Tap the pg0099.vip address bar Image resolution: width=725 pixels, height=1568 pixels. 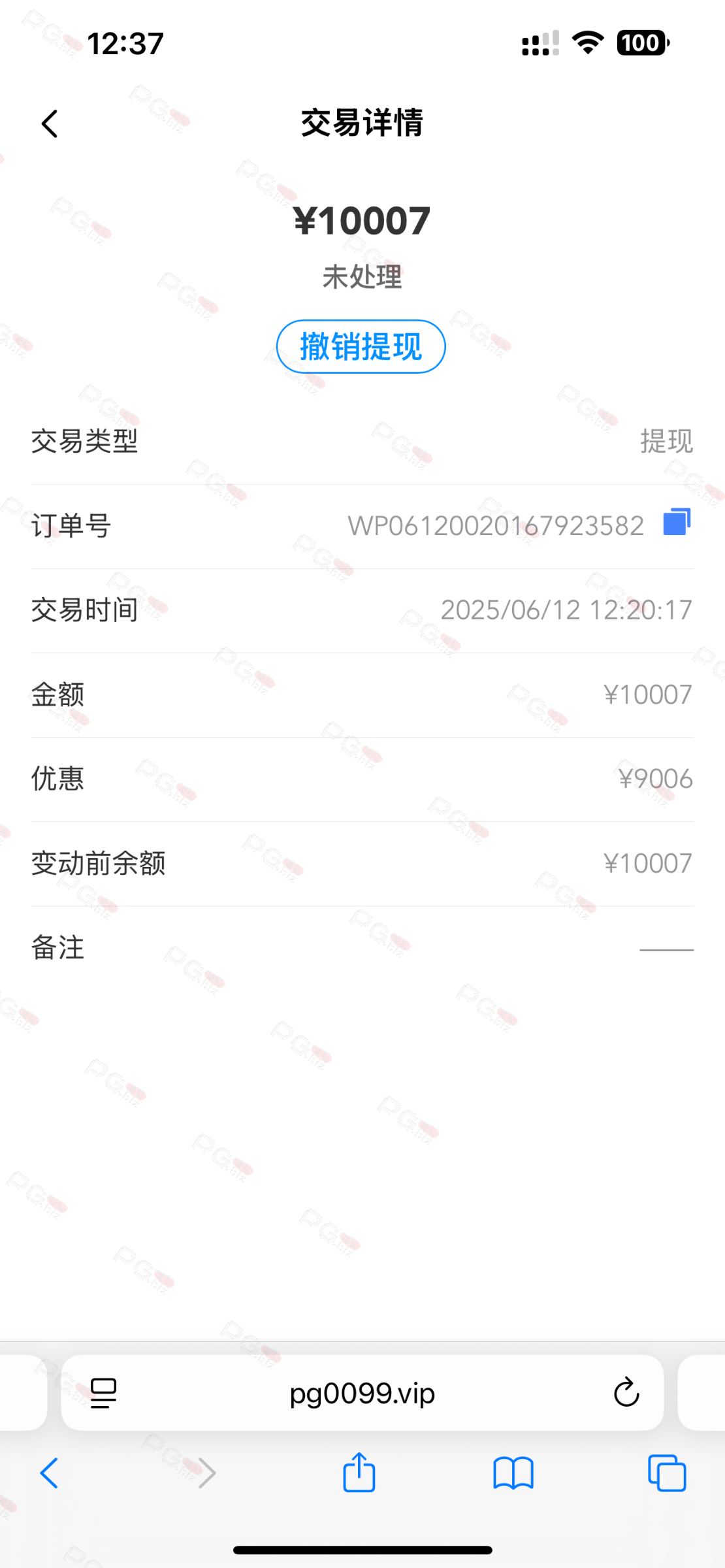[362, 1393]
